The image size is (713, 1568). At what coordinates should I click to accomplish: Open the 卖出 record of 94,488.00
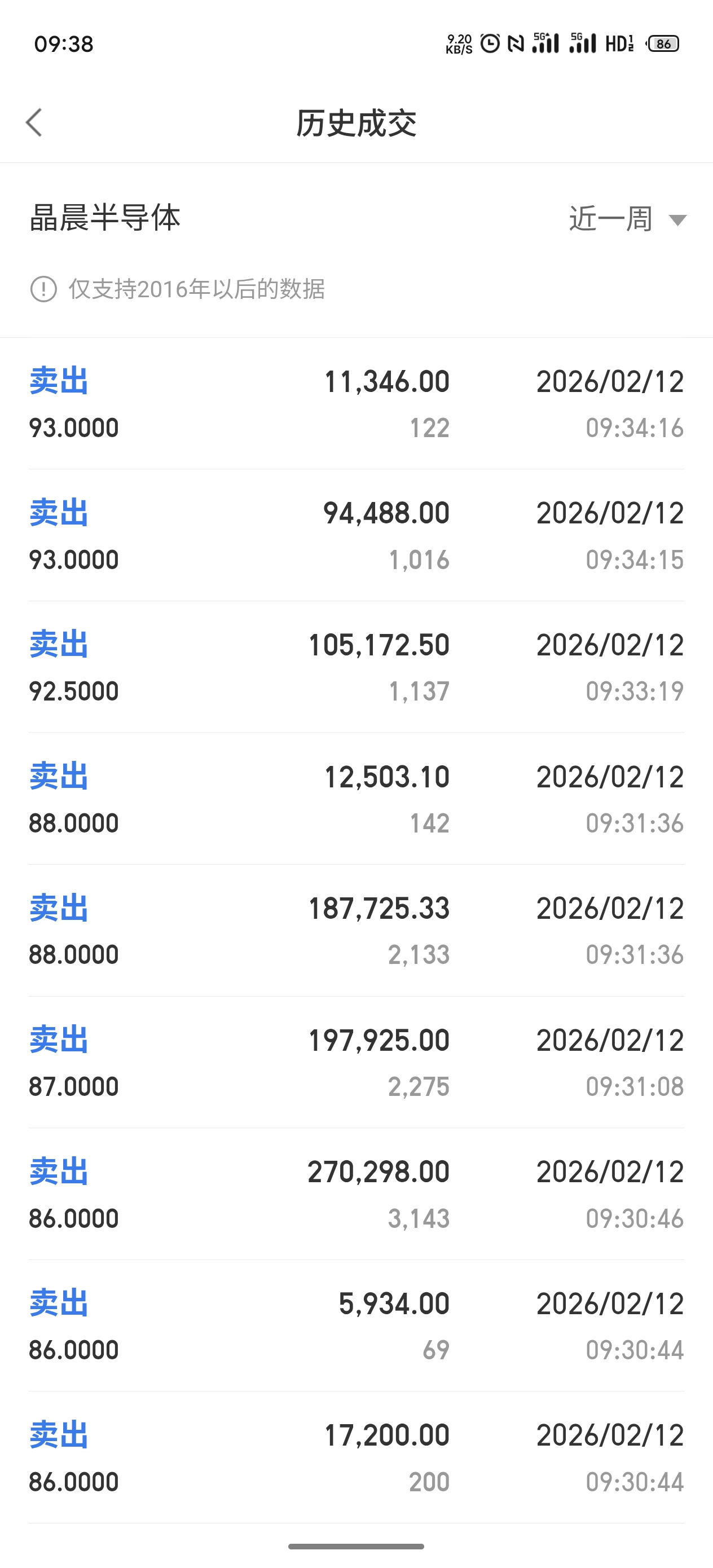coord(356,536)
